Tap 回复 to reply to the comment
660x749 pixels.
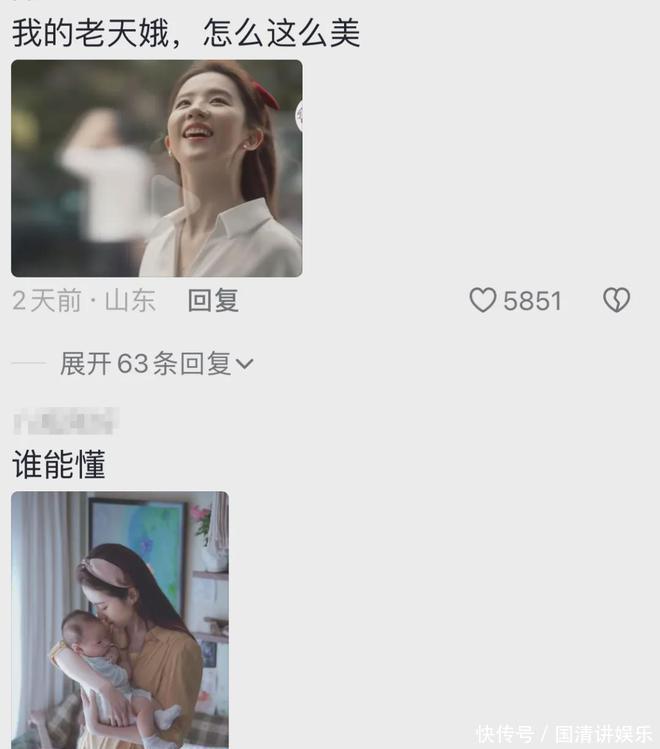213,300
